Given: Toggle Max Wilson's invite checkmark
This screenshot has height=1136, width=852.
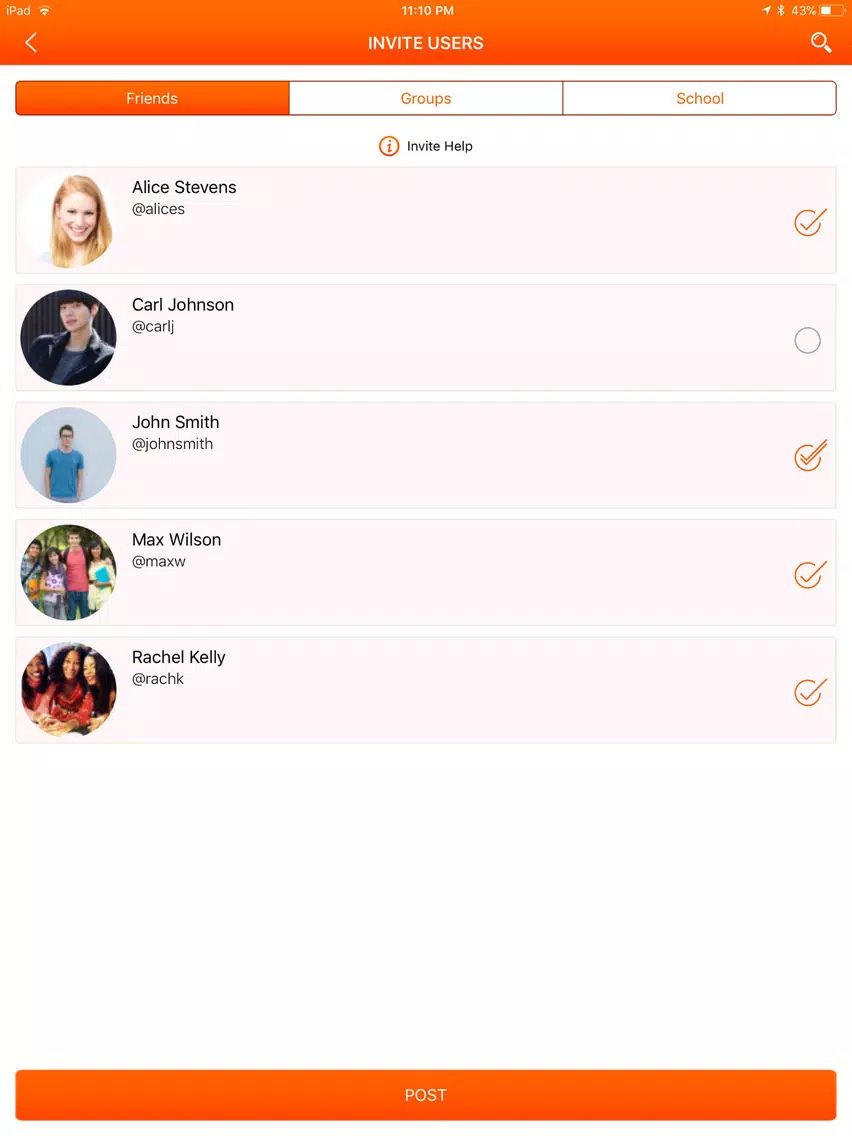Looking at the screenshot, I should (x=808, y=574).
